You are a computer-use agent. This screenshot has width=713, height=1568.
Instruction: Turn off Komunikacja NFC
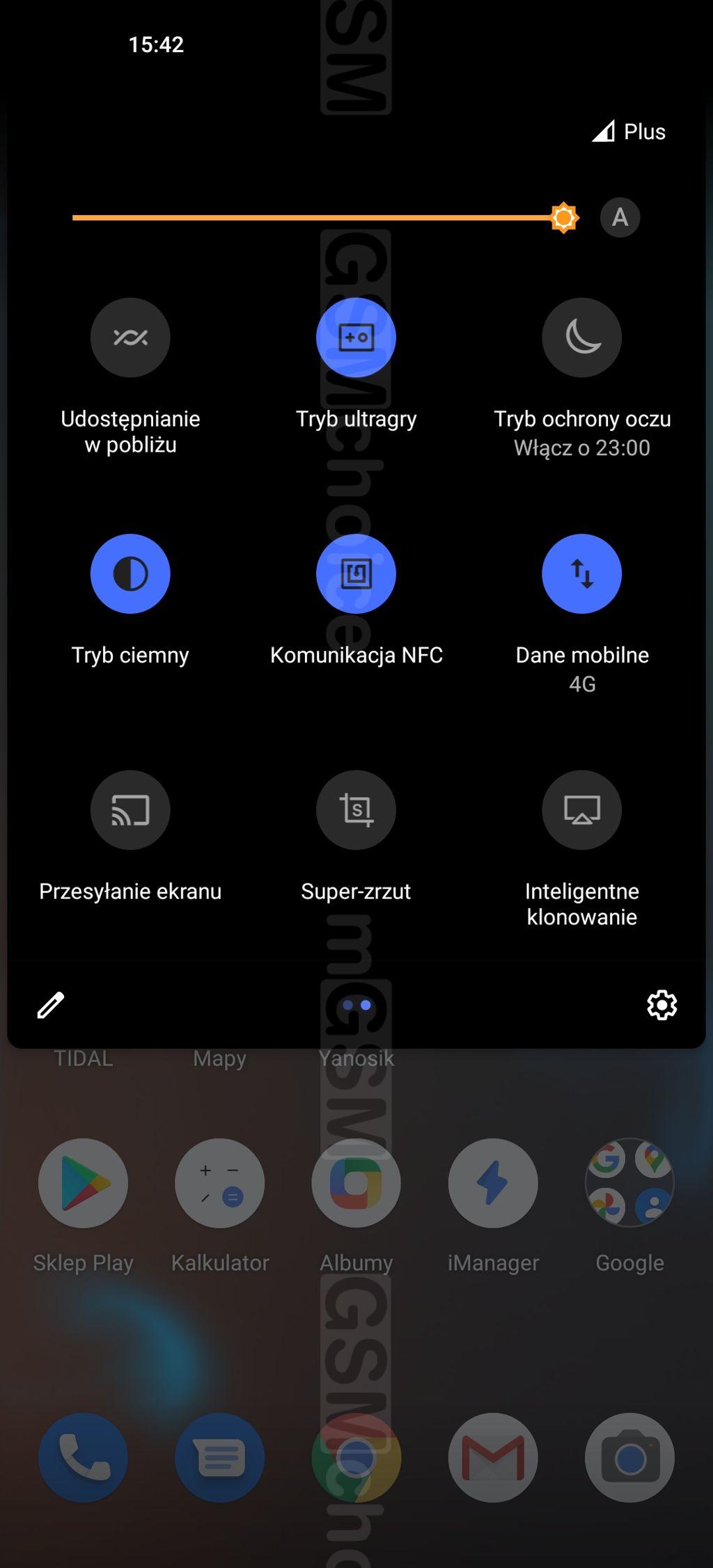pyautogui.click(x=356, y=573)
